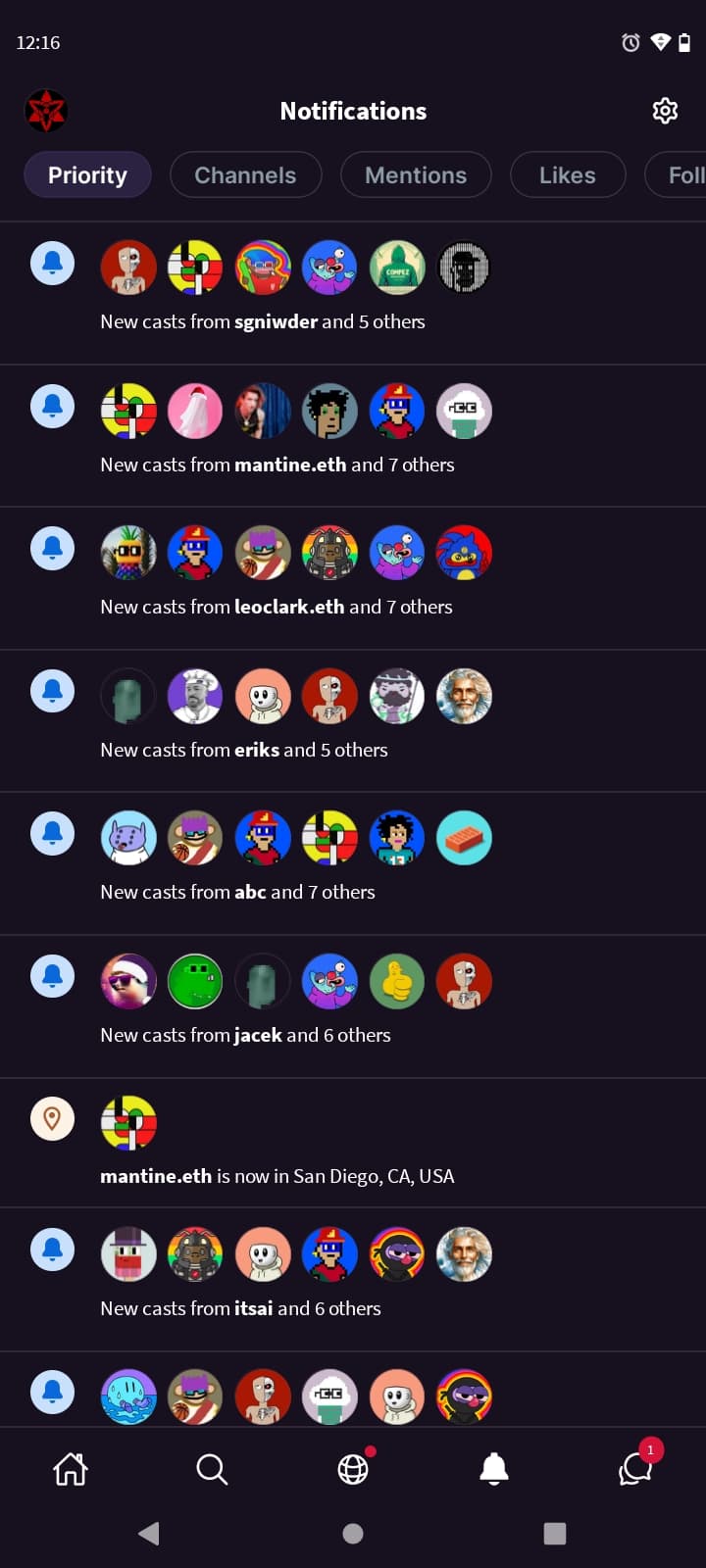
Task: Open the search tab
Action: tap(212, 1469)
